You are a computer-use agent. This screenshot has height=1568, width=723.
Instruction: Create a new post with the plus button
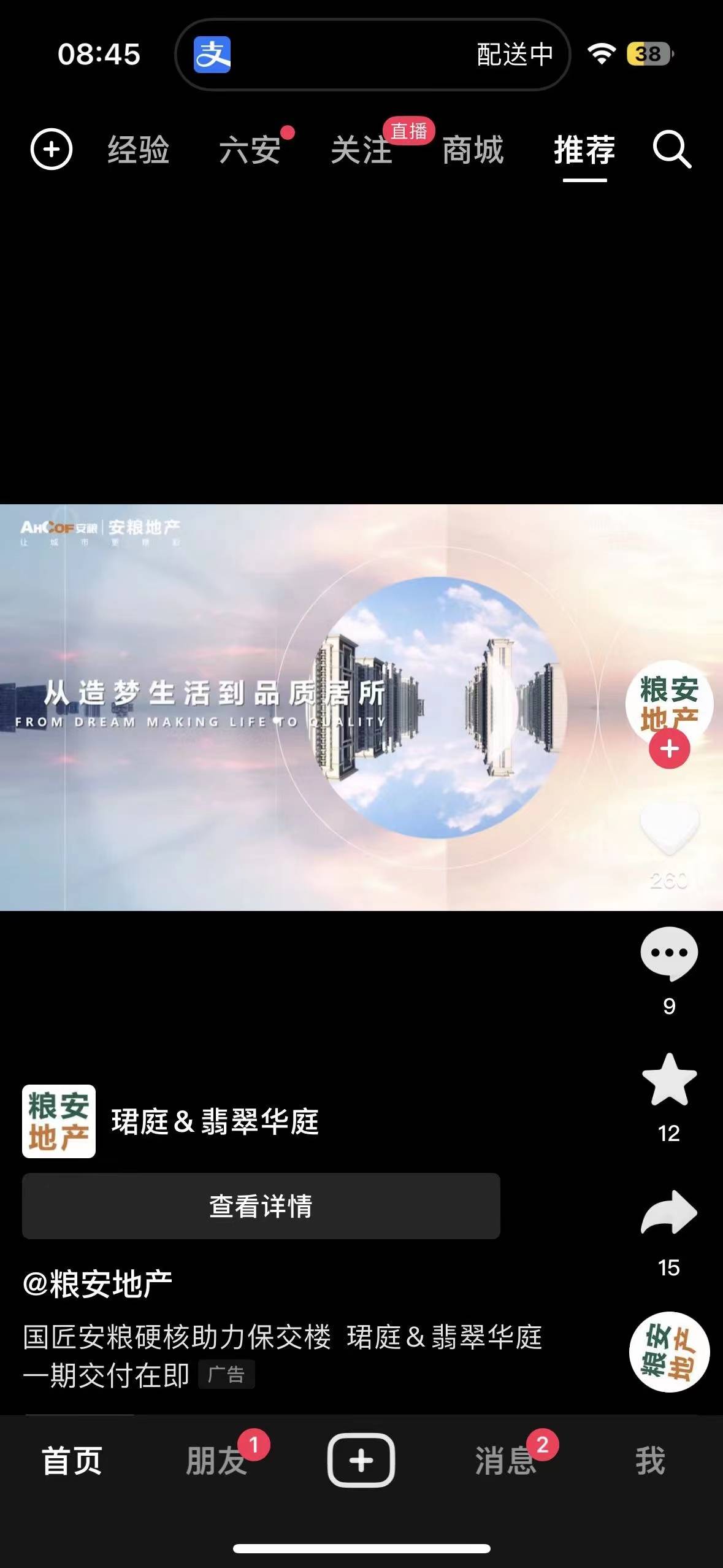[361, 1460]
